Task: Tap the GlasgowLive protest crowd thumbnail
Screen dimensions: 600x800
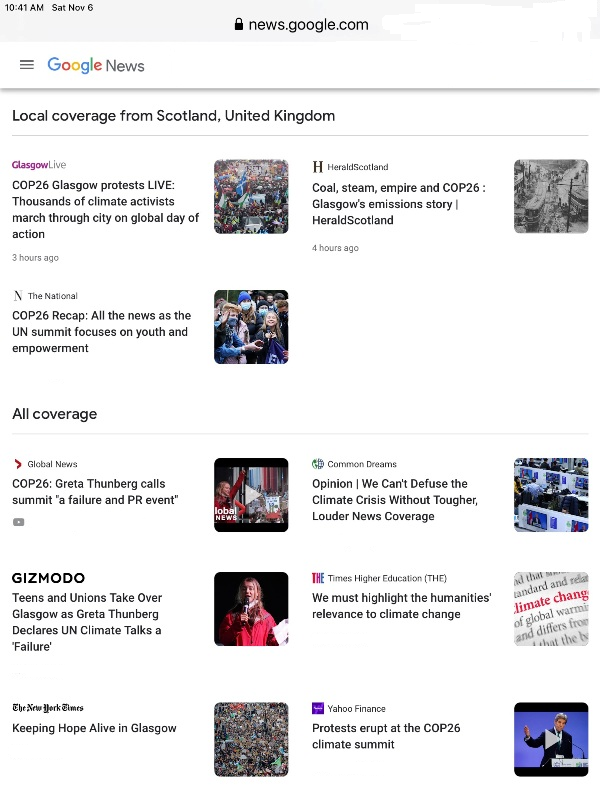Action: tap(251, 196)
